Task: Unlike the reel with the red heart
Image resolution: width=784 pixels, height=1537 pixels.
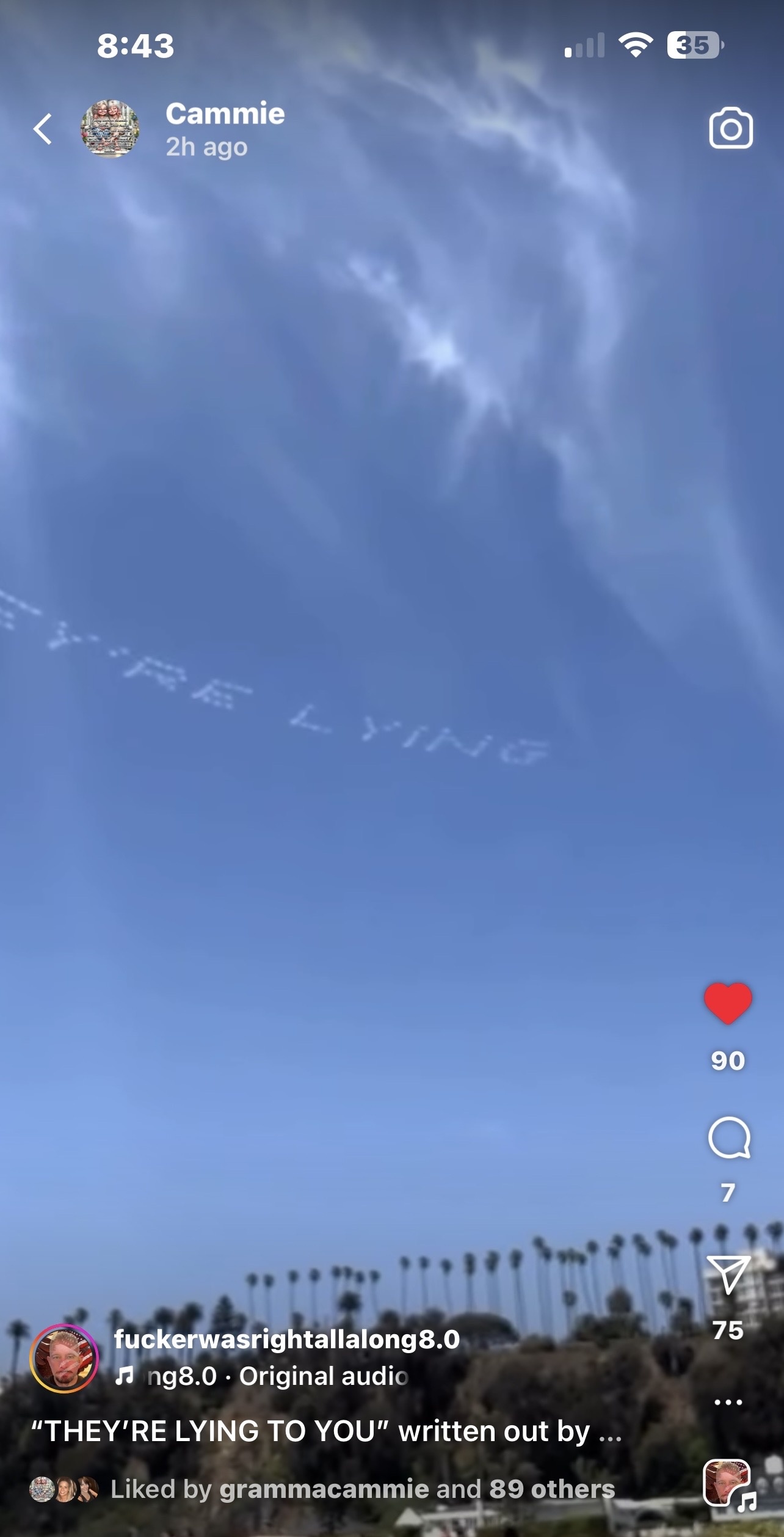Action: [x=728, y=1003]
